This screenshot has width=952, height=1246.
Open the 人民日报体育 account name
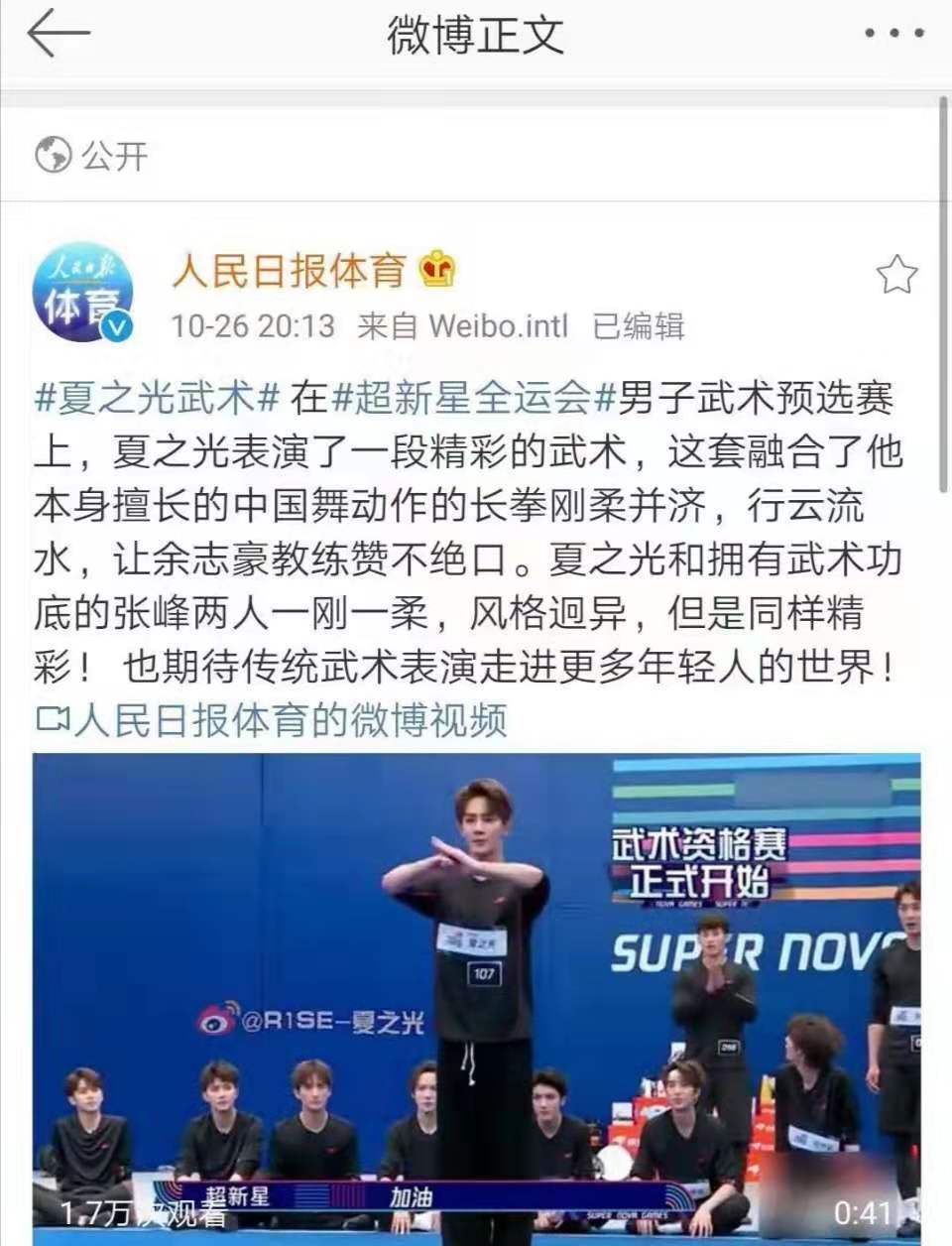coord(289,270)
